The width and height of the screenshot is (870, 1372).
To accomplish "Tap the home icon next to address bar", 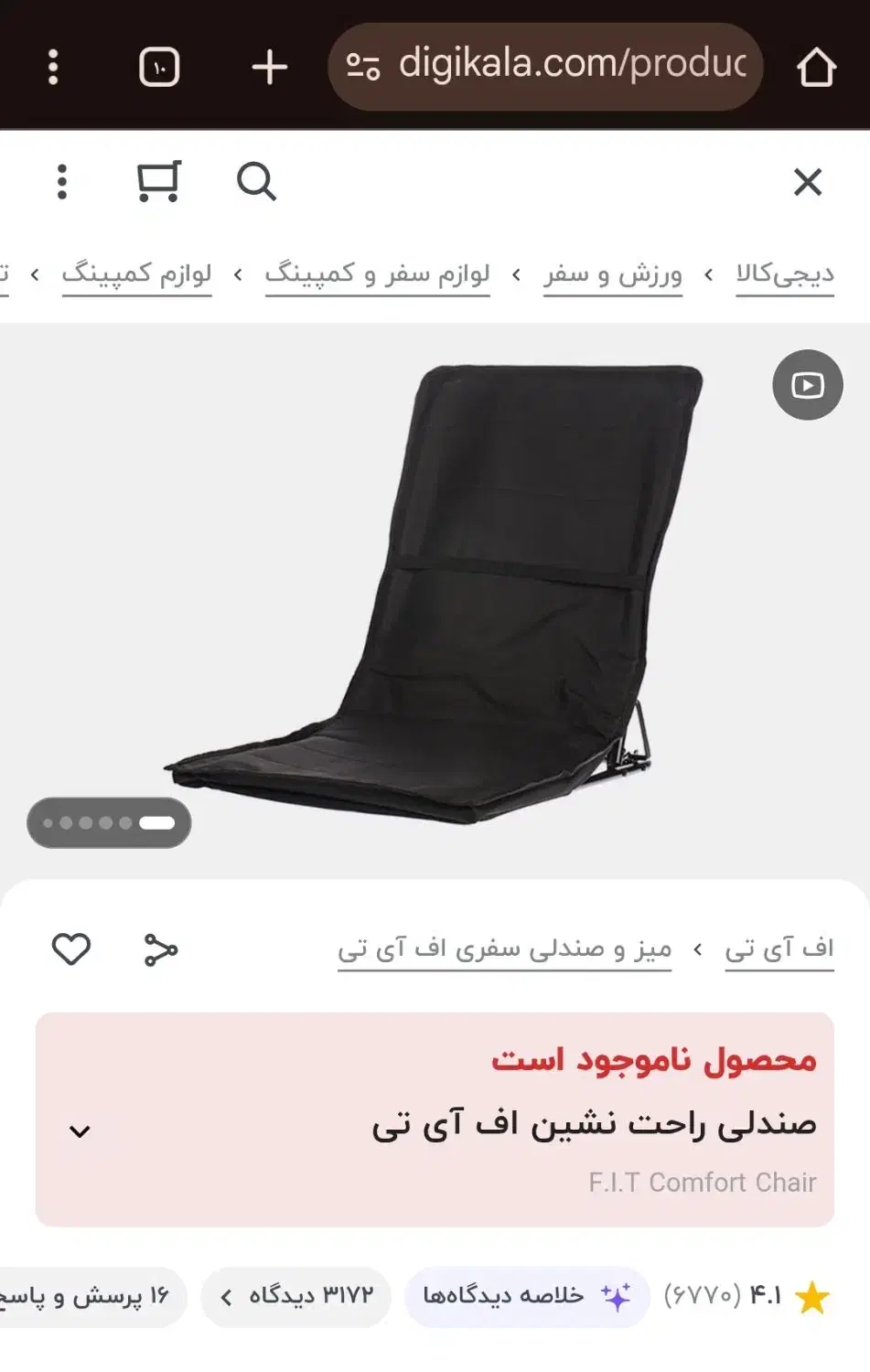I will (x=819, y=67).
